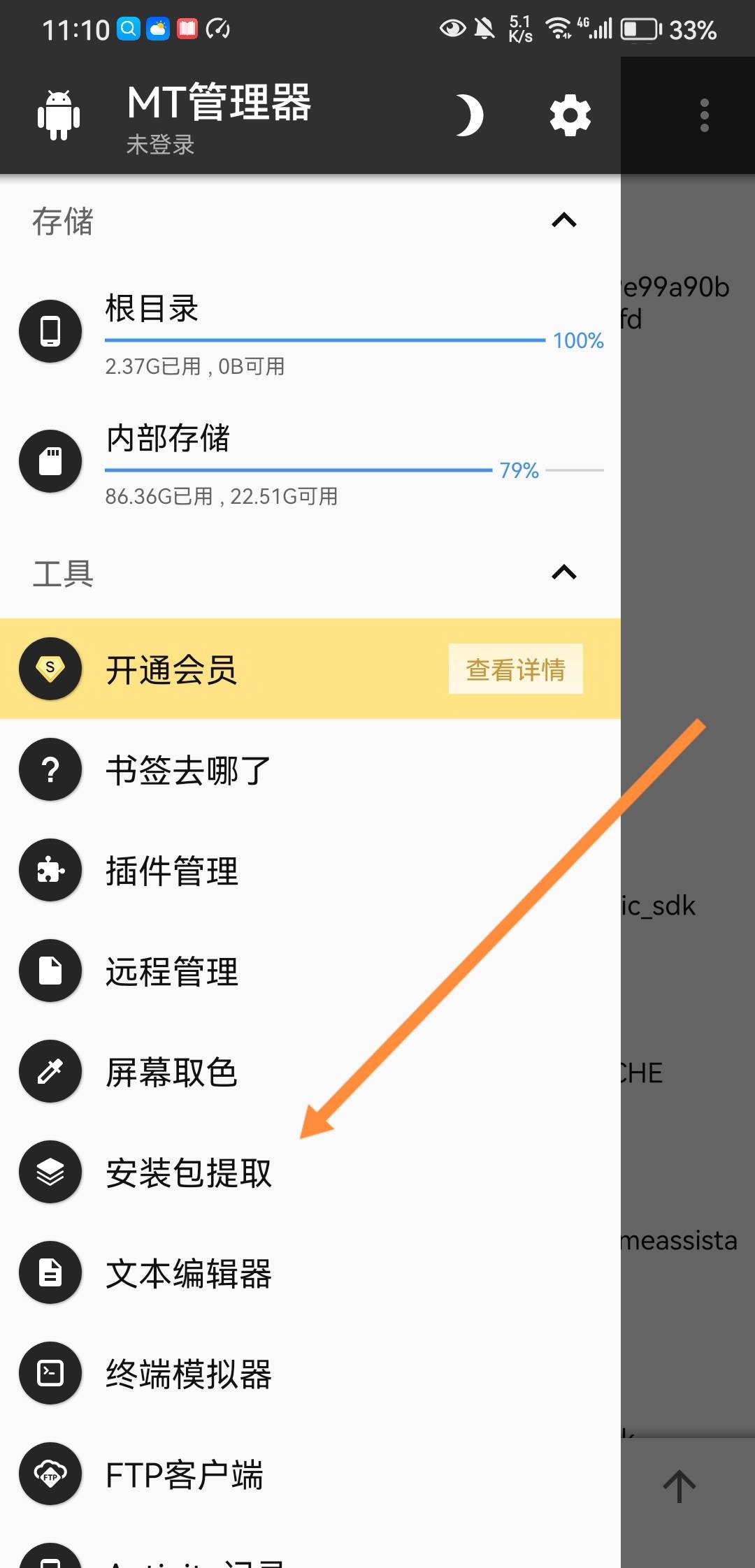Toggle night mode with the moon icon

pos(469,115)
